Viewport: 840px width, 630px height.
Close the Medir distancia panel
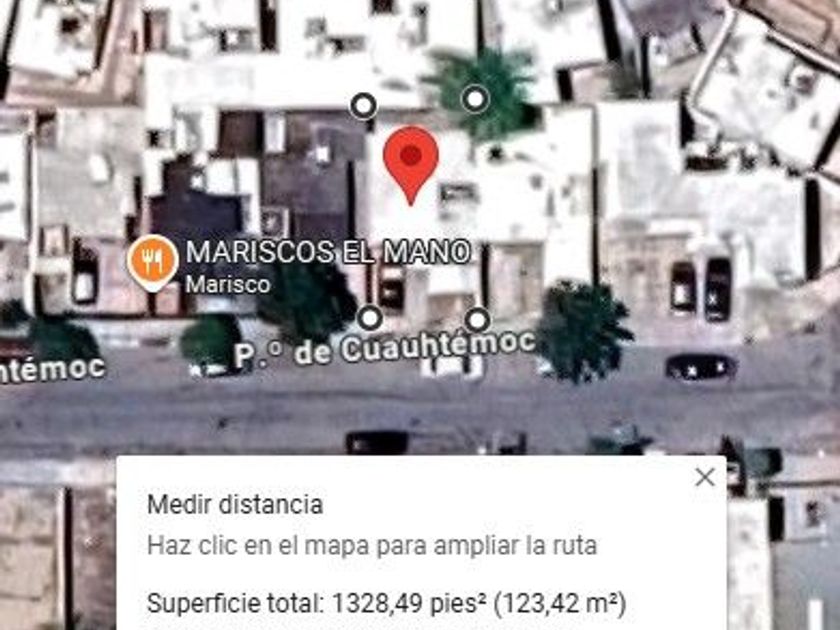[705, 478]
